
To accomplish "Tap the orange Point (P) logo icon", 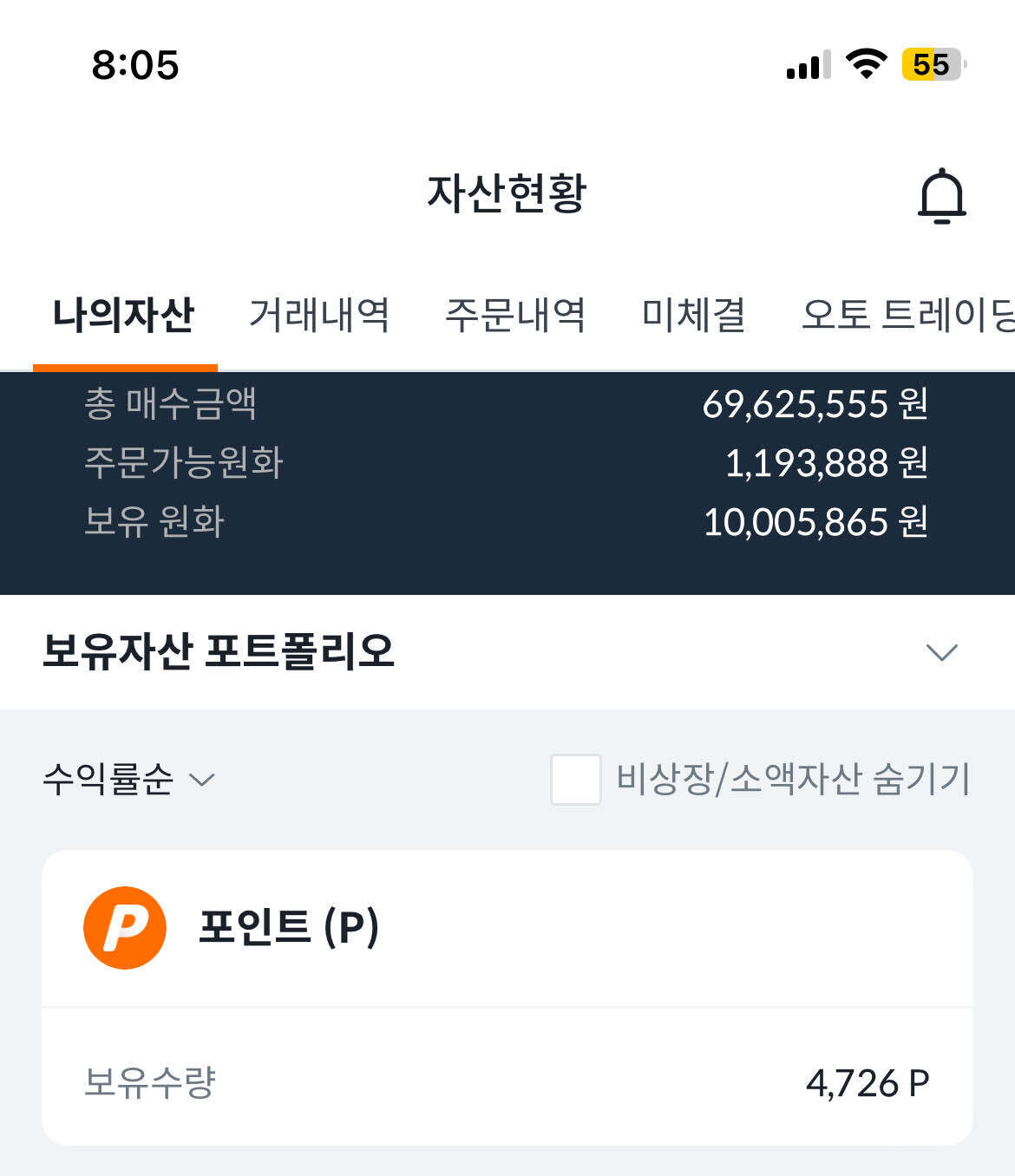I will 124,926.
